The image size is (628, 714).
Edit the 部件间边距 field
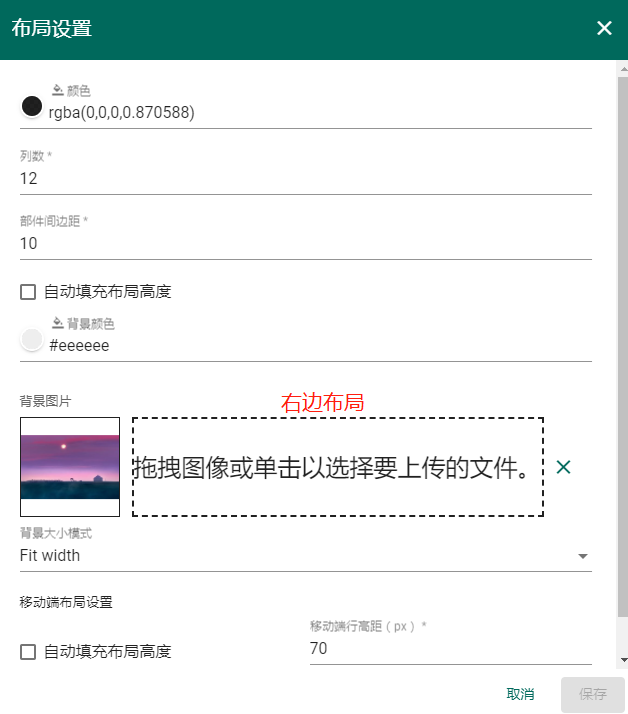(305, 244)
